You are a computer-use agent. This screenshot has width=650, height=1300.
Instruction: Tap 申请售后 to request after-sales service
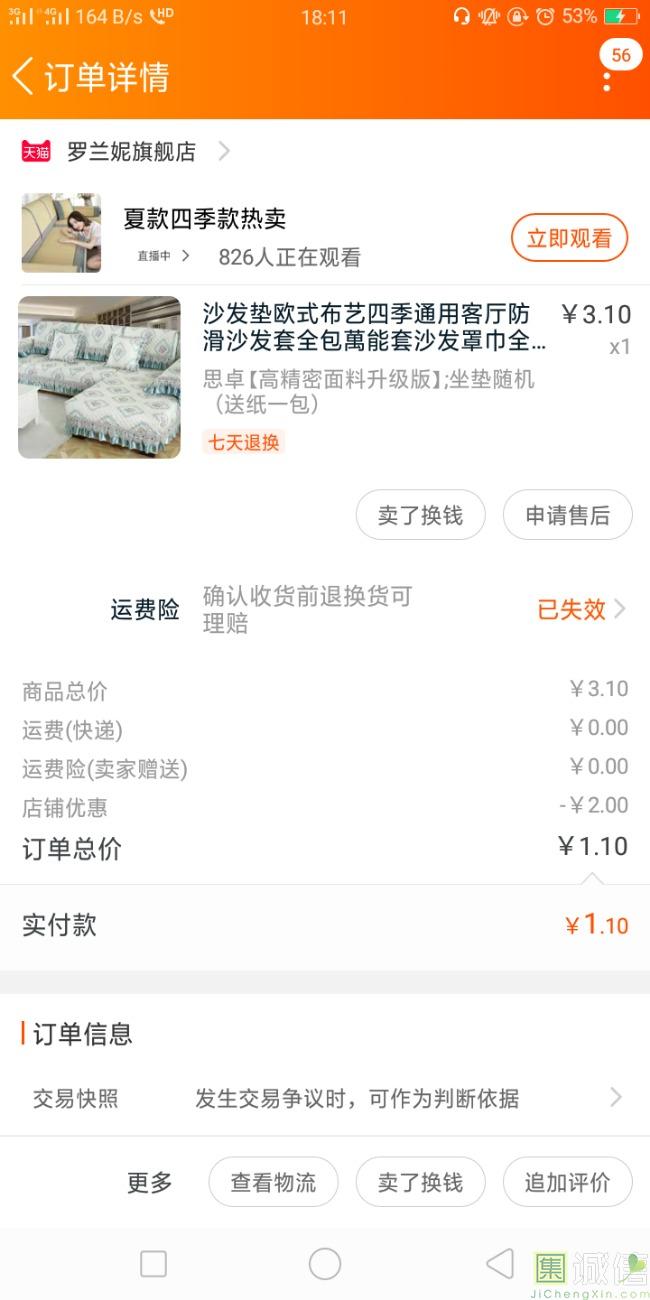[567, 516]
